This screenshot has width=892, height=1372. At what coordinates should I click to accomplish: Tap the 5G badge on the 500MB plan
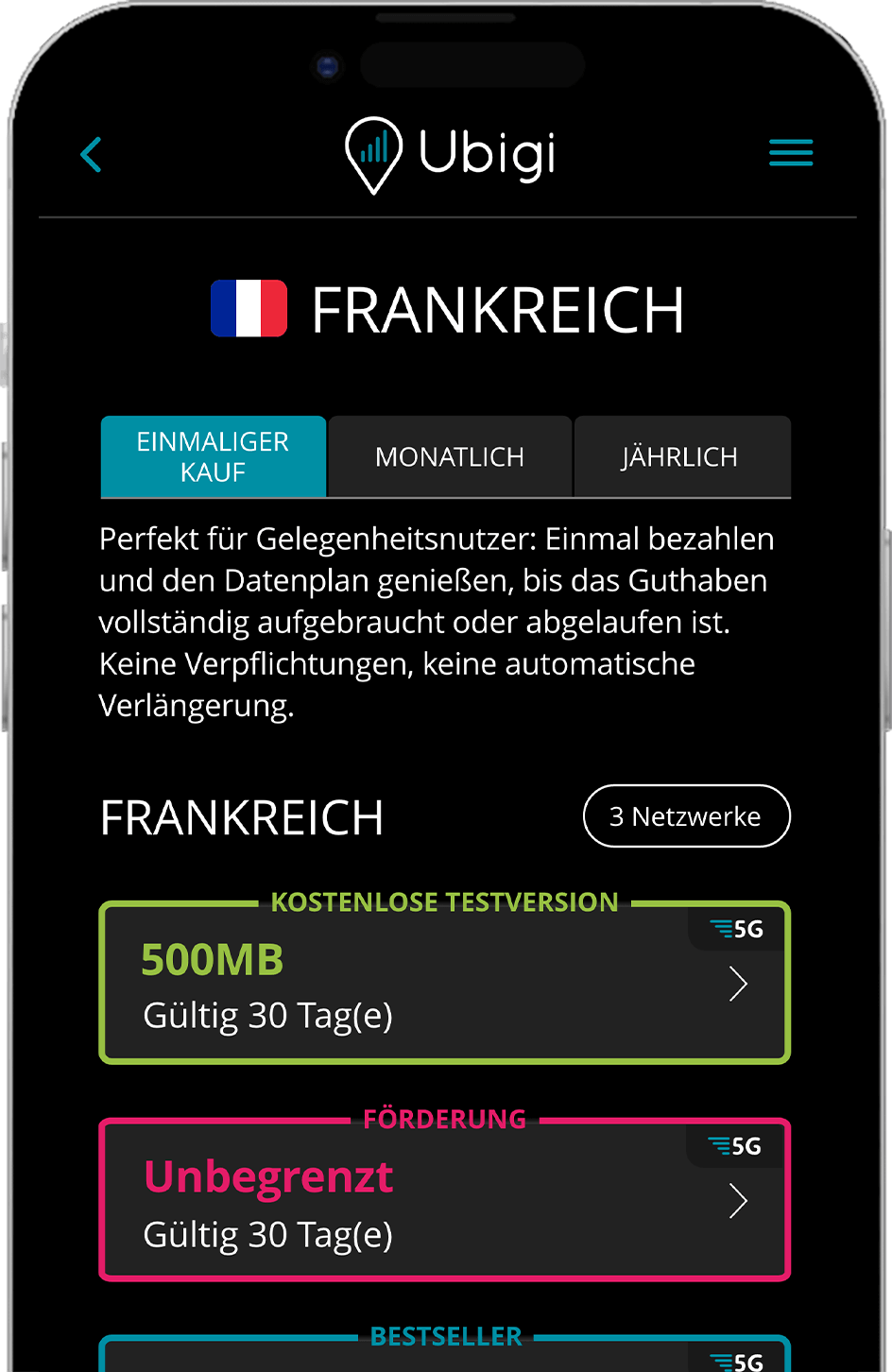(735, 930)
